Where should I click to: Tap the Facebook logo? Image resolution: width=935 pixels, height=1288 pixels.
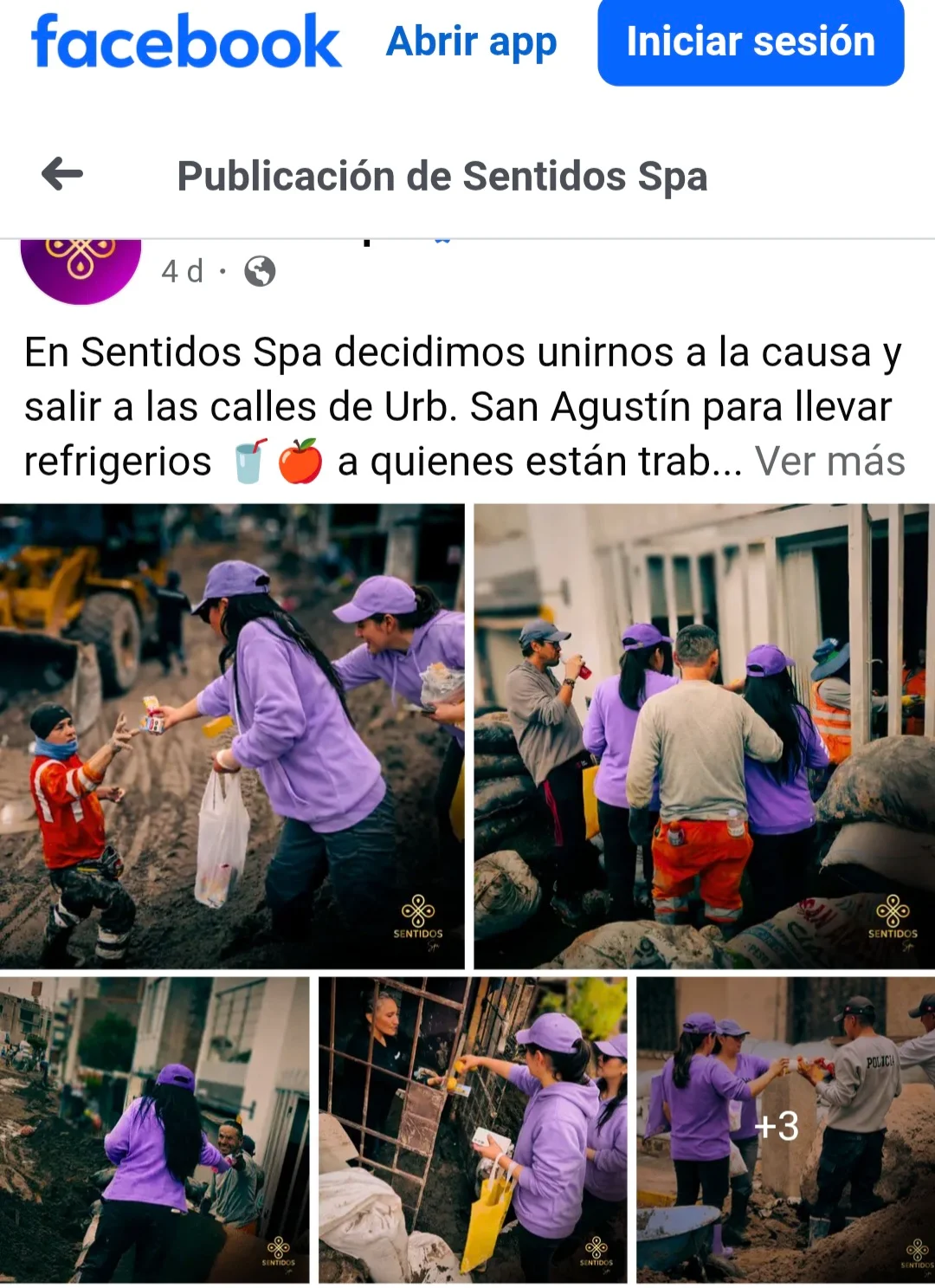(x=186, y=42)
